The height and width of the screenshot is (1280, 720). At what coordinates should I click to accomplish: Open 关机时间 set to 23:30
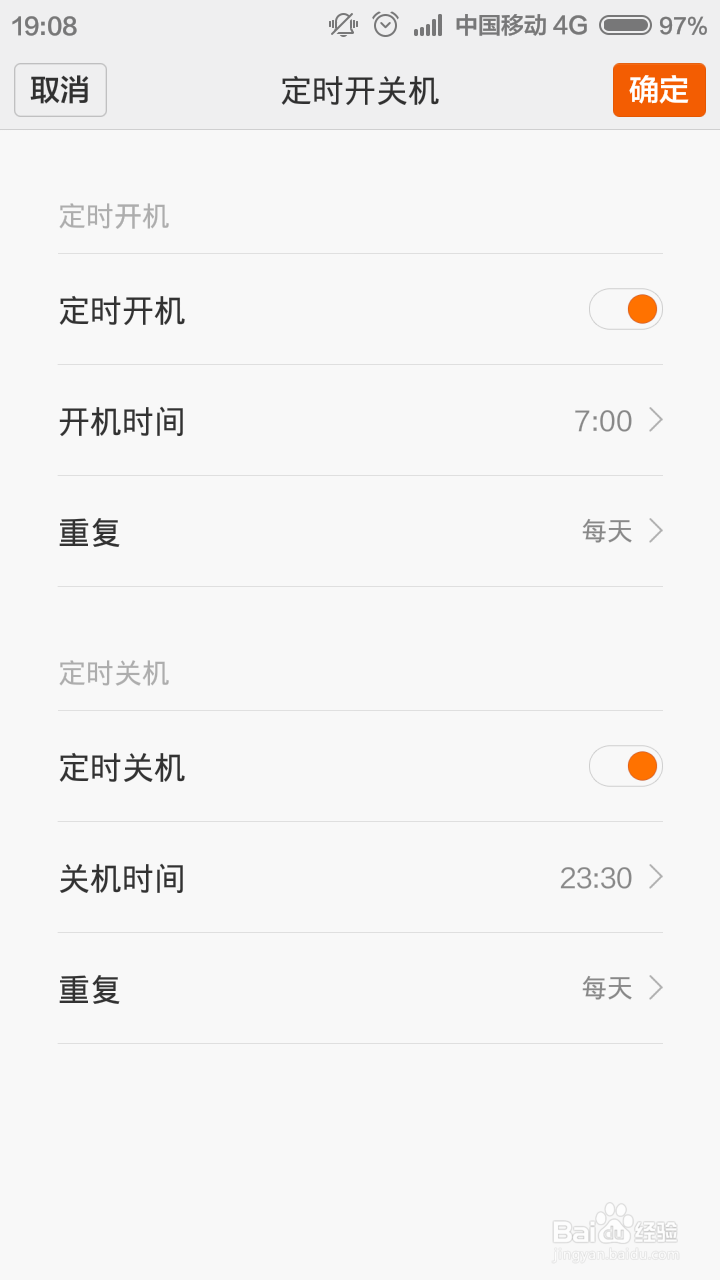360,878
